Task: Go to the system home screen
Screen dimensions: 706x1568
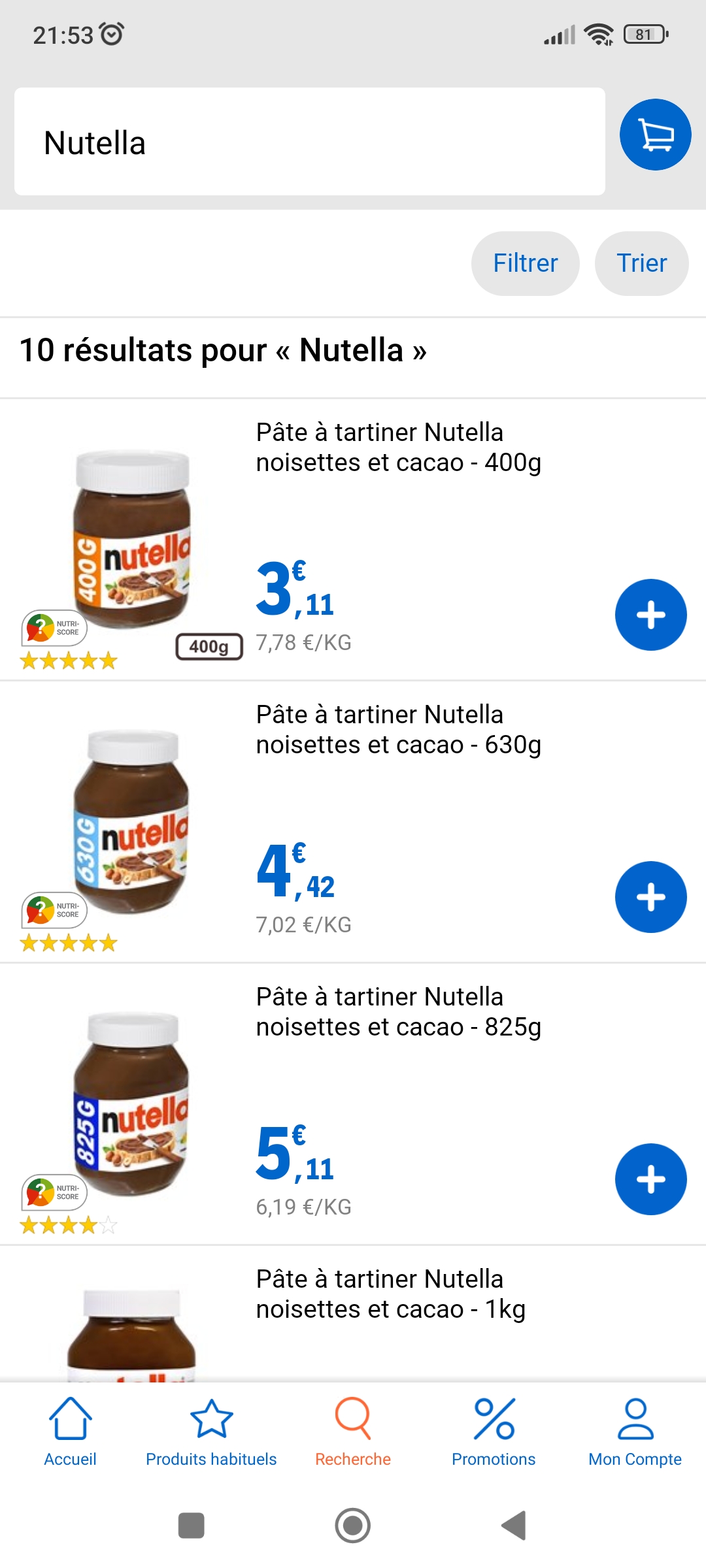Action: (x=353, y=1526)
